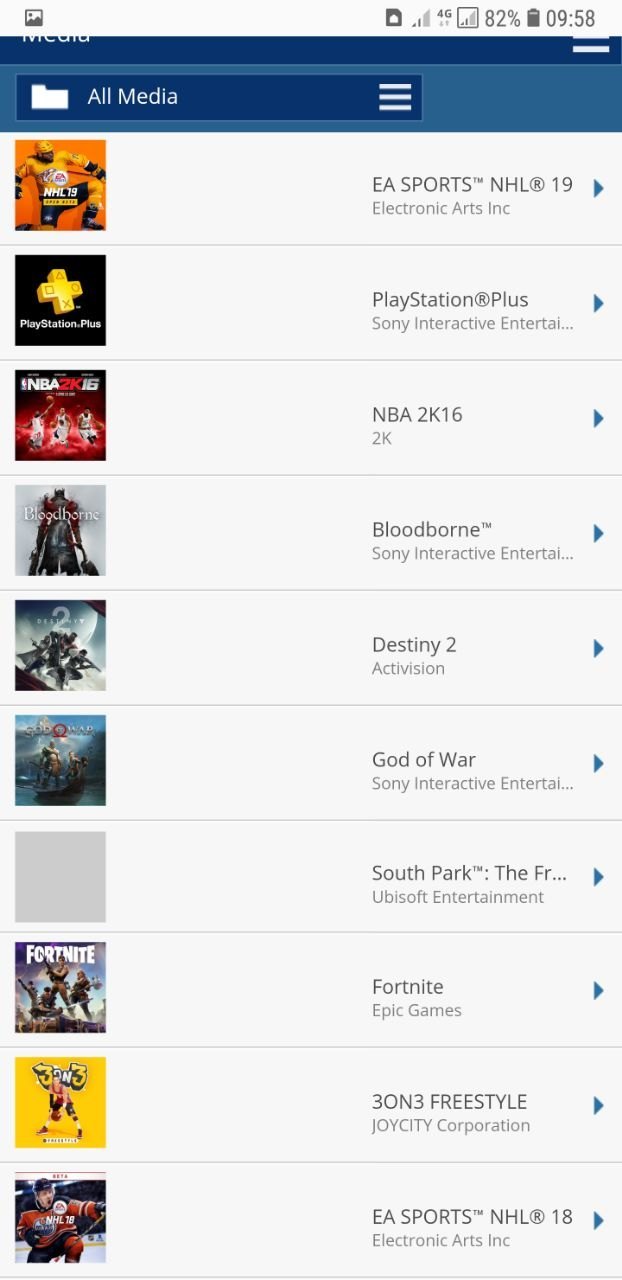Open Fortnite by Epic Games
The image size is (622, 1280).
click(311, 990)
